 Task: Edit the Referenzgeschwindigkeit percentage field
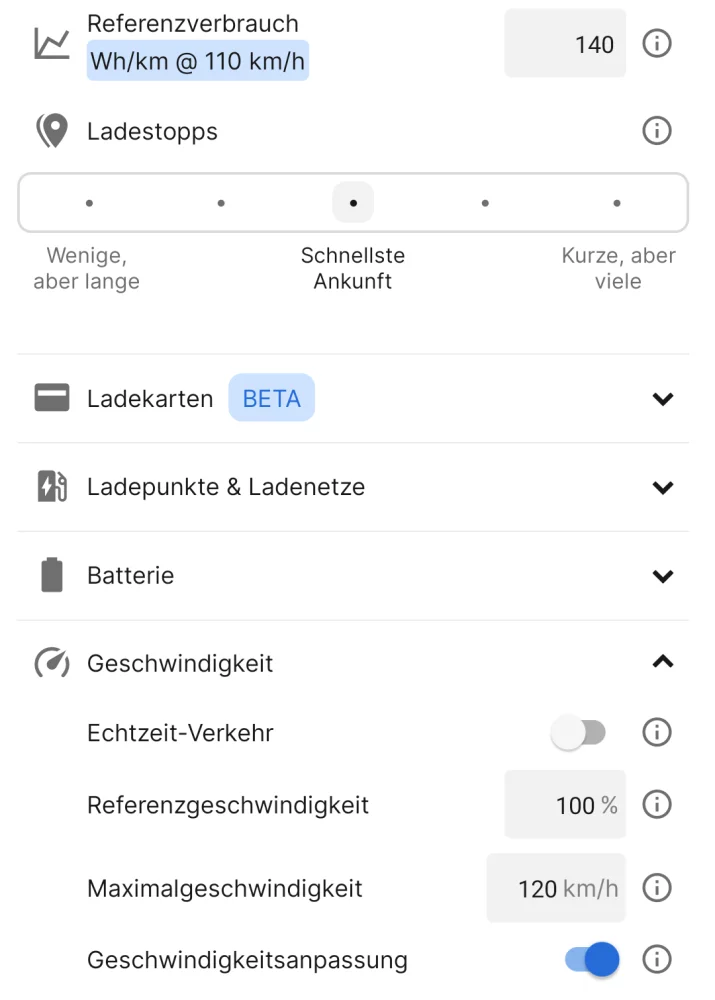point(565,805)
